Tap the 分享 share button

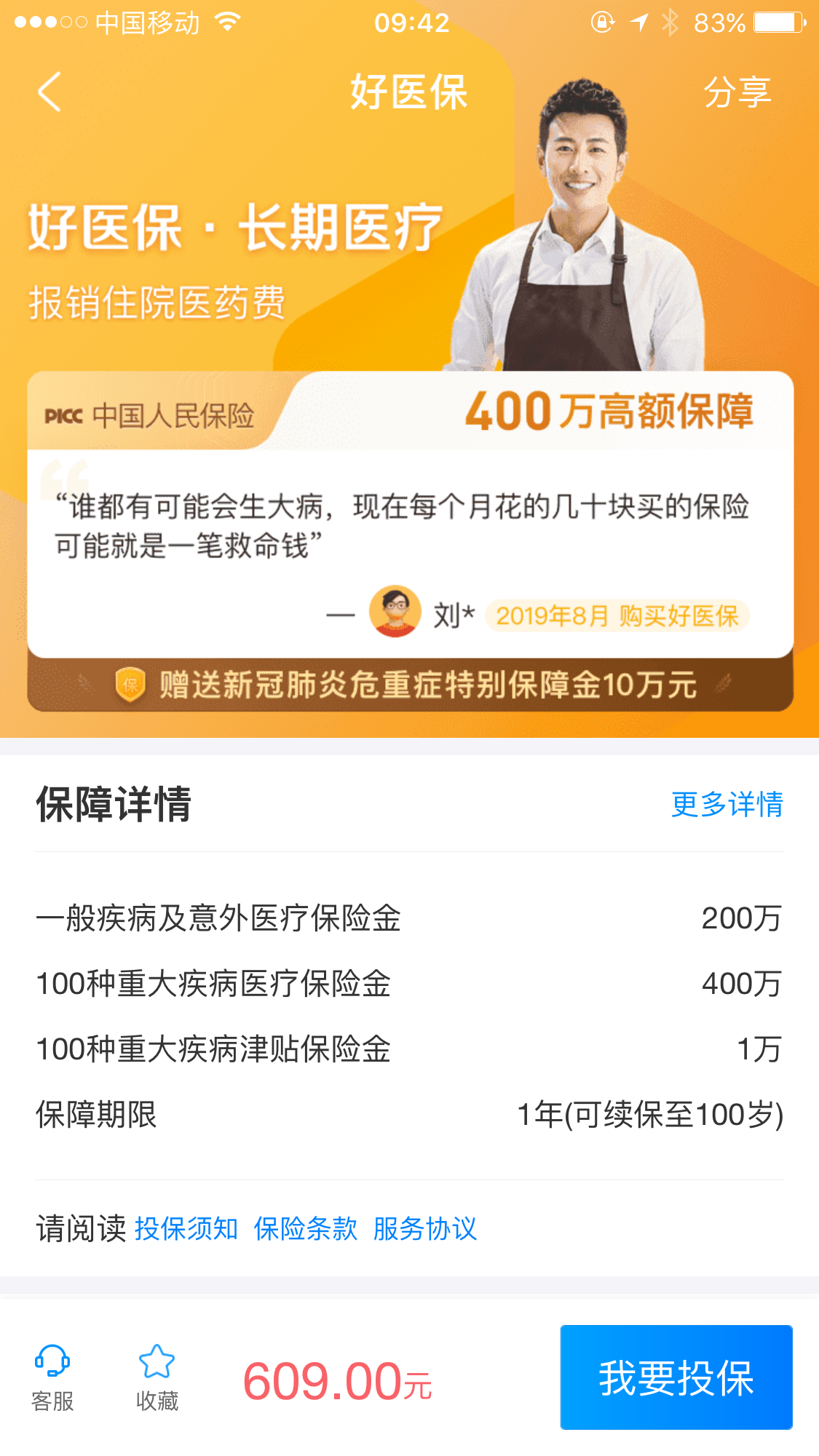pyautogui.click(x=736, y=92)
